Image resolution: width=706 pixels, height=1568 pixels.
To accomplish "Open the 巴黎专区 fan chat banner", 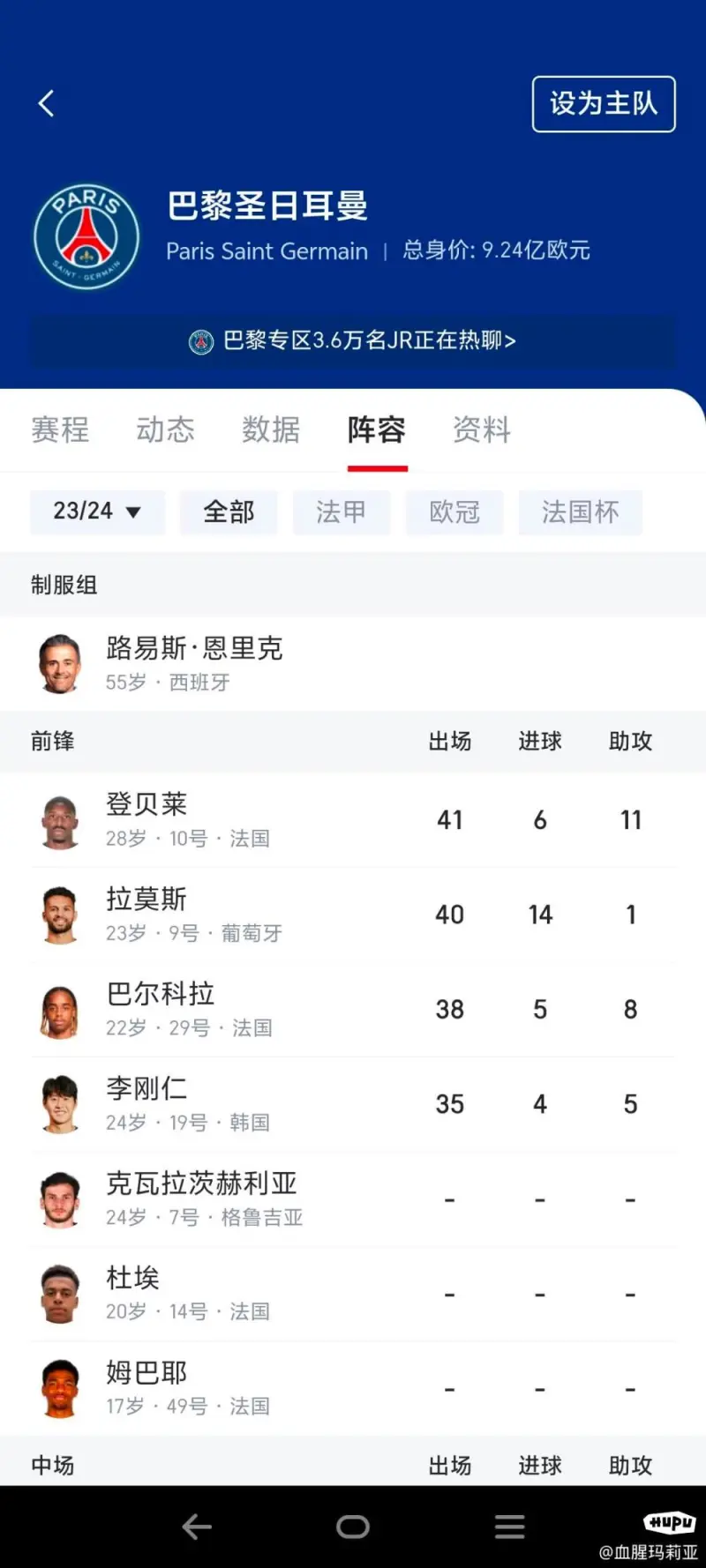I will pyautogui.click(x=353, y=340).
